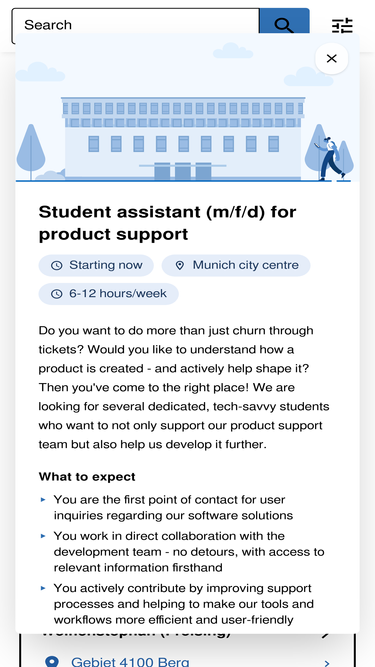Open the filter settings icon
The width and height of the screenshot is (375, 667).
pos(342,25)
